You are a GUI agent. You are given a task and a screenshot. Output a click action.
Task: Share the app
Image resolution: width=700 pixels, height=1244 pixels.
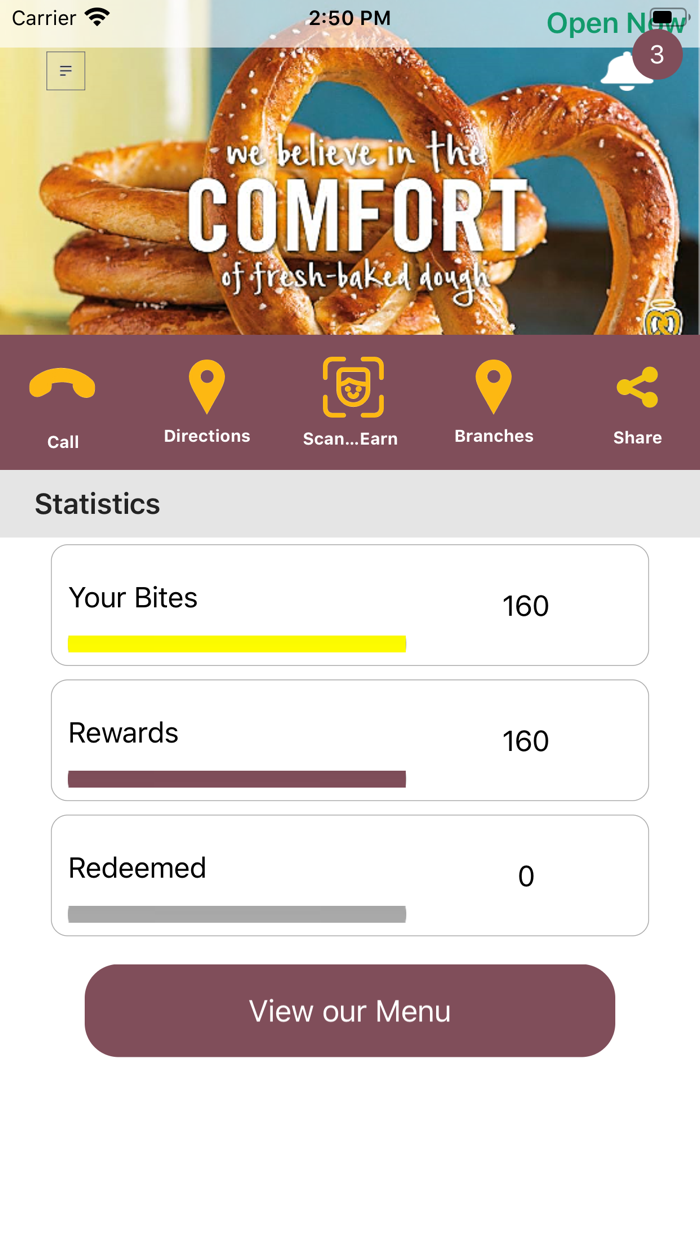point(637,405)
